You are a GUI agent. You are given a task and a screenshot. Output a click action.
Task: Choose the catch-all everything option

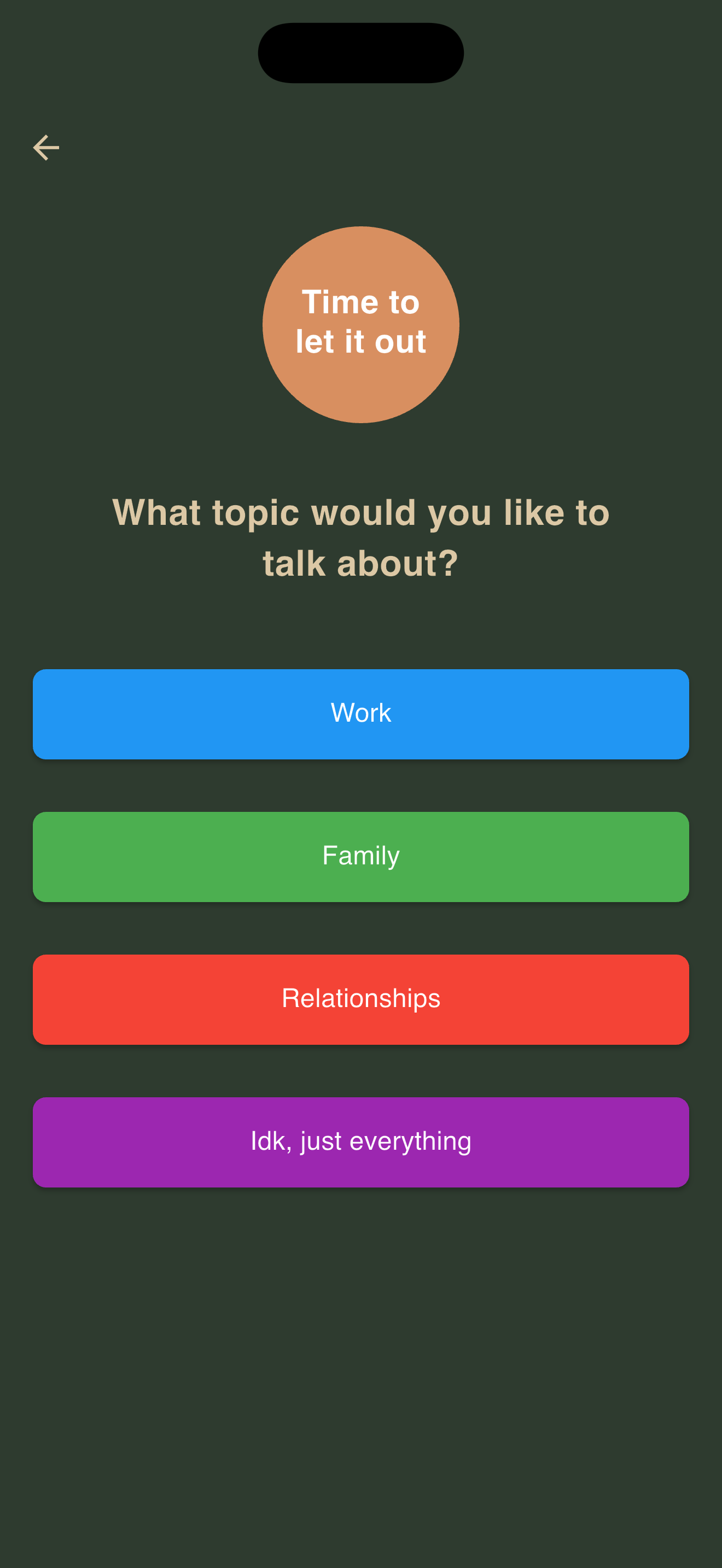pos(360,1142)
